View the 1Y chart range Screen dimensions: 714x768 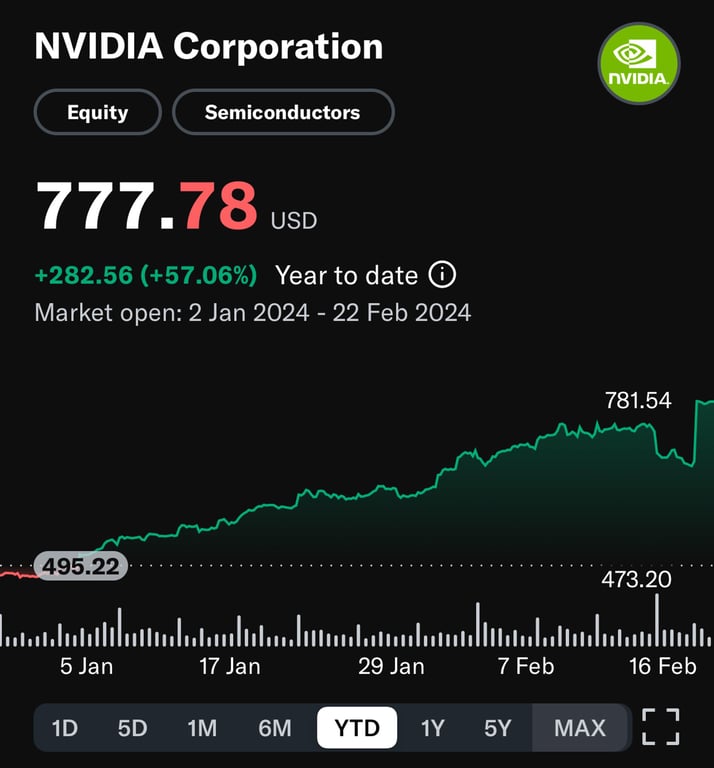pyautogui.click(x=432, y=727)
